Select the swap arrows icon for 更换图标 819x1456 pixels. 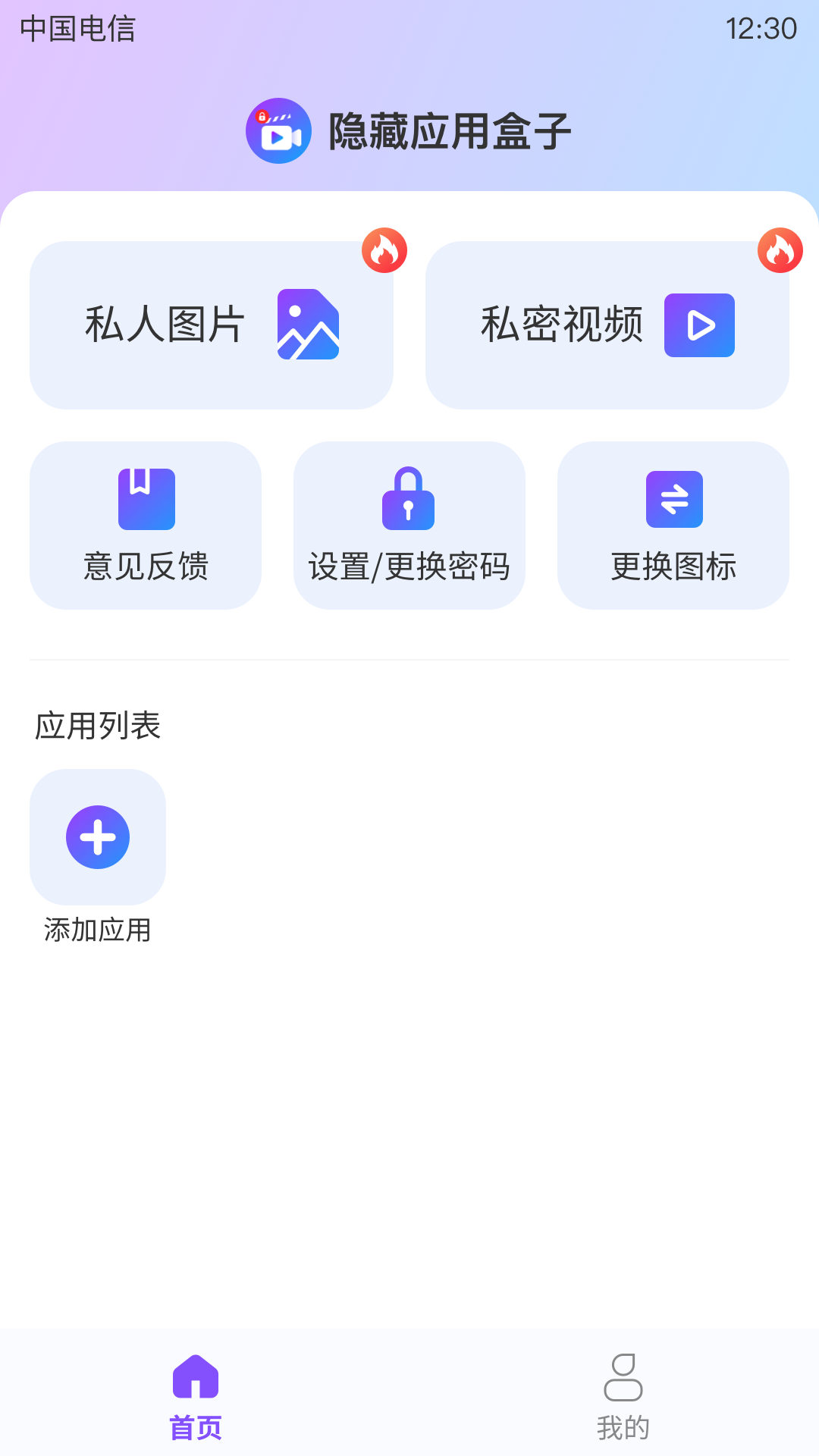point(673,499)
